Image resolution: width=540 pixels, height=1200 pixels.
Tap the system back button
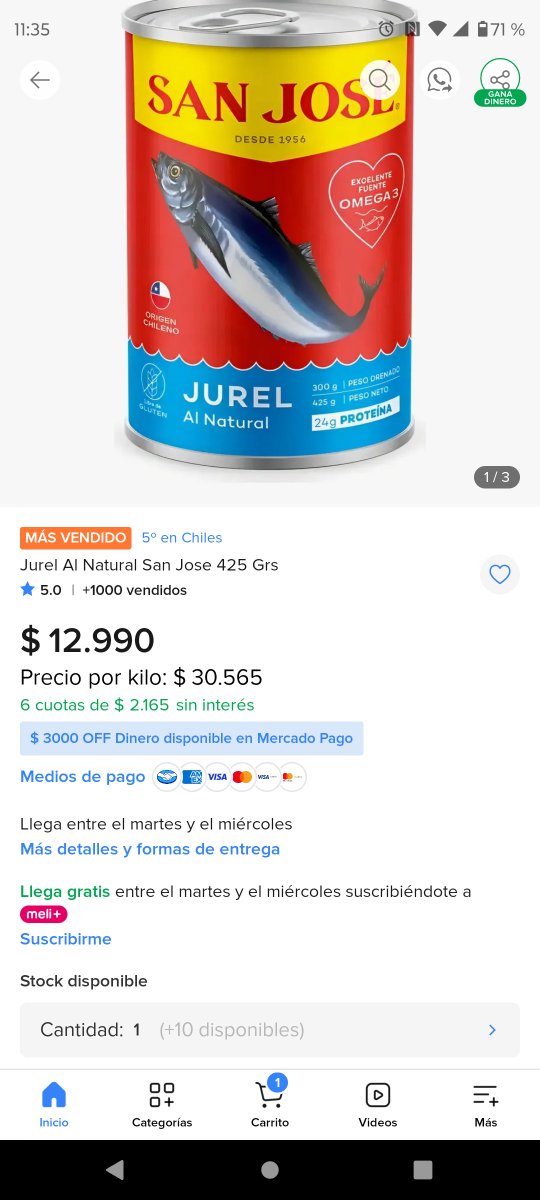click(115, 1170)
